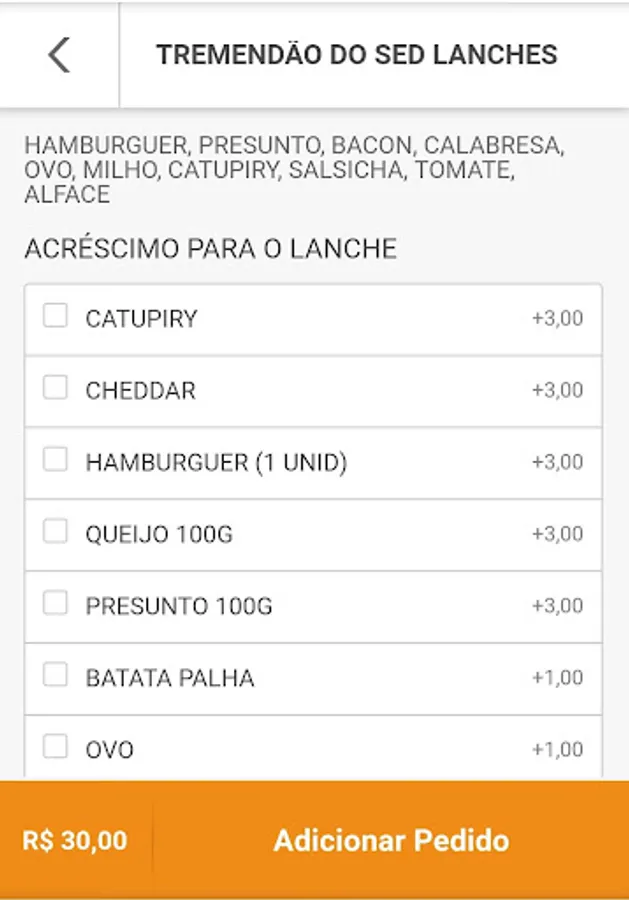Viewport: 629px width, 900px height.
Task: Tick the QUEIJO 100G checkbox
Action: coord(55,533)
